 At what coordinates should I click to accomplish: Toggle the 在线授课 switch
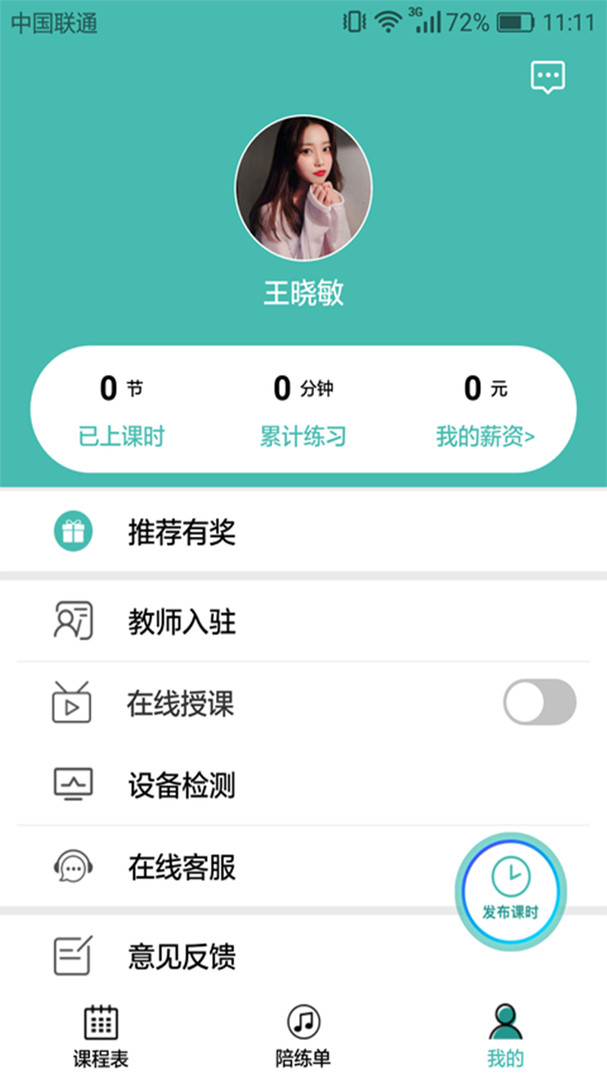point(539,702)
